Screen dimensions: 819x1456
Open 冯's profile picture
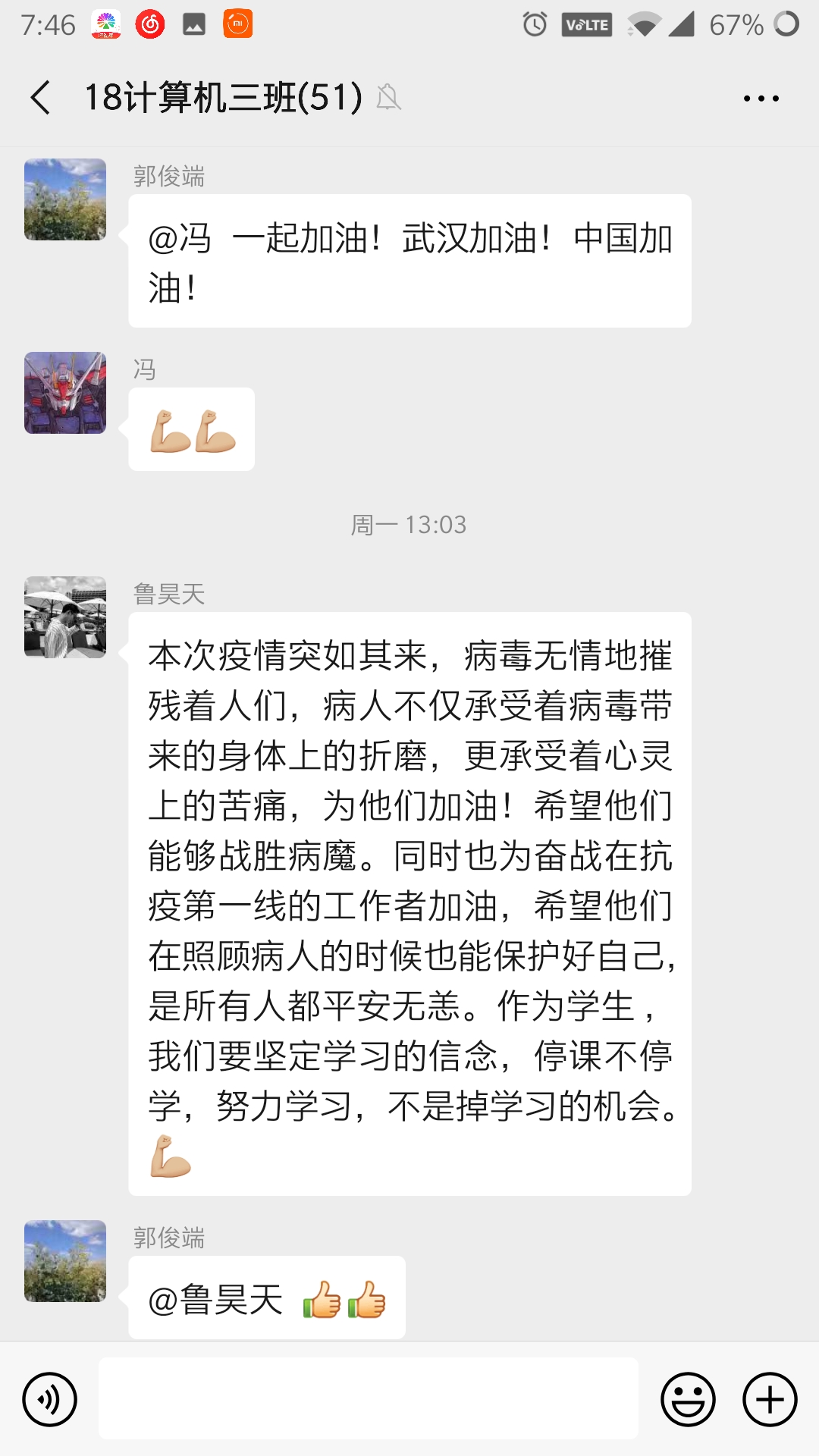tap(65, 393)
